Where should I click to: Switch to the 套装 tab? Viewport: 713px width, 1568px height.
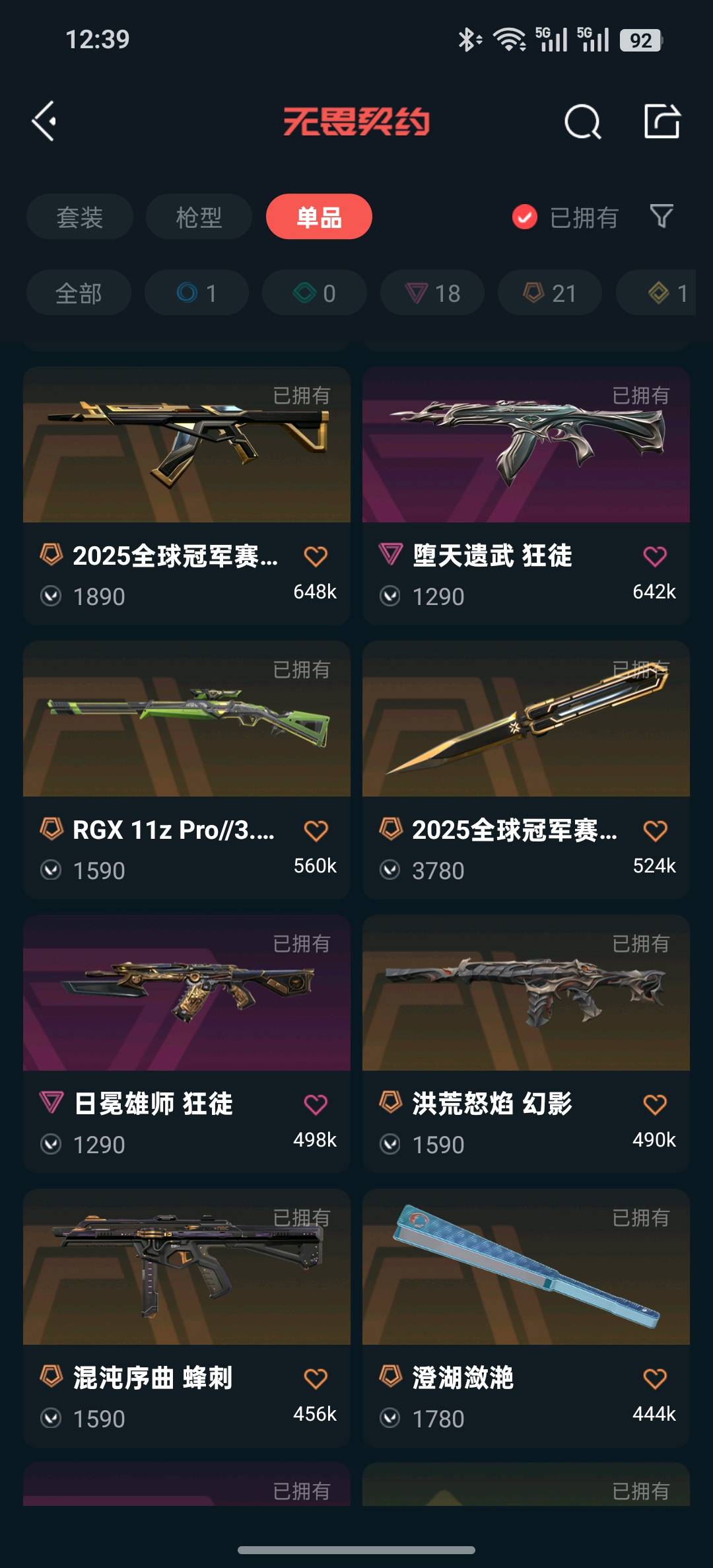click(80, 217)
